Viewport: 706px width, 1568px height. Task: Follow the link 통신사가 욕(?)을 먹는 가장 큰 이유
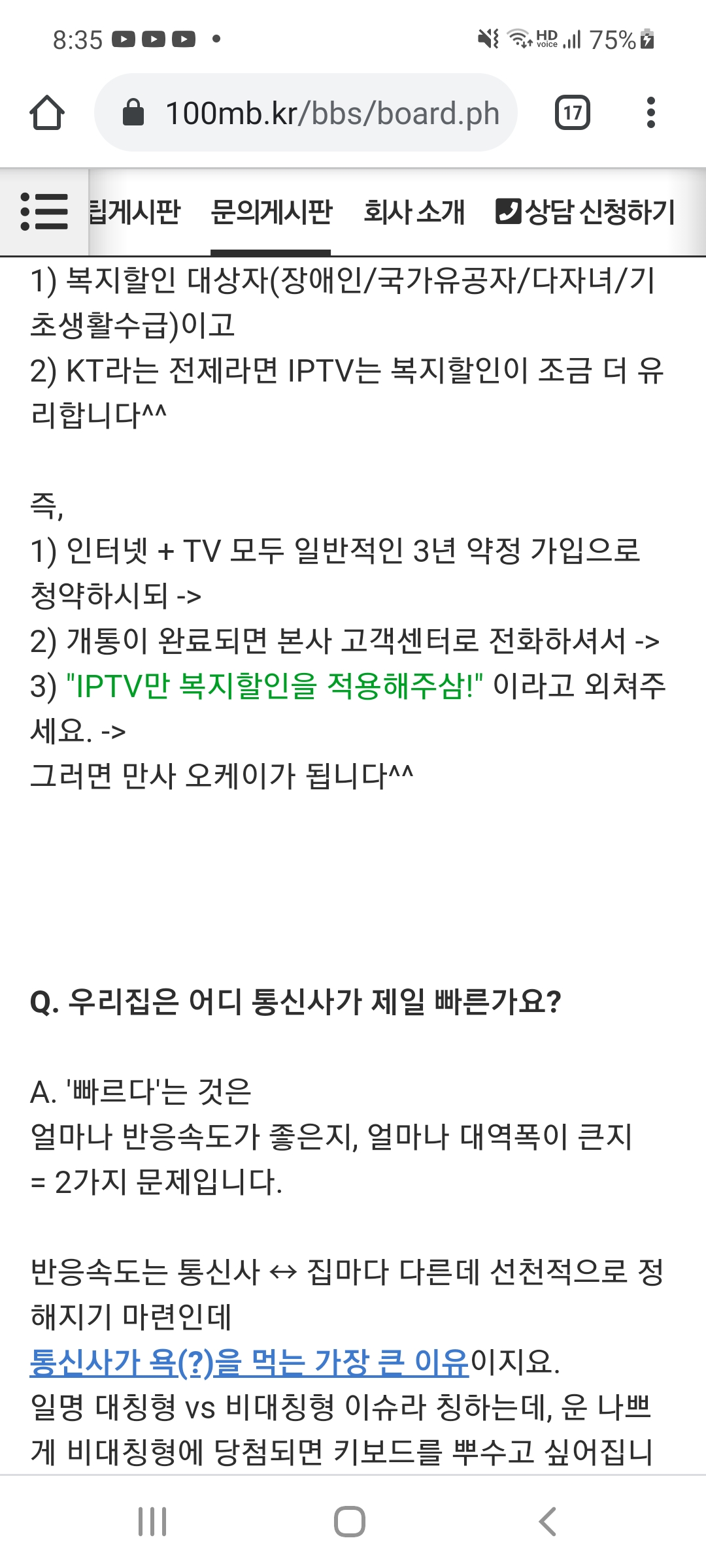click(x=249, y=1362)
